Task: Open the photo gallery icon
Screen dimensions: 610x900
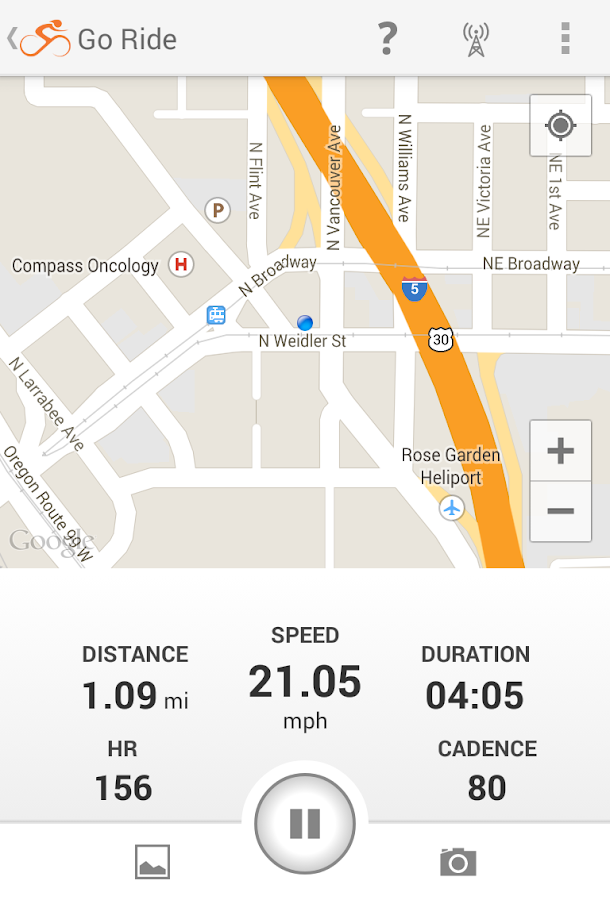Action: (153, 862)
